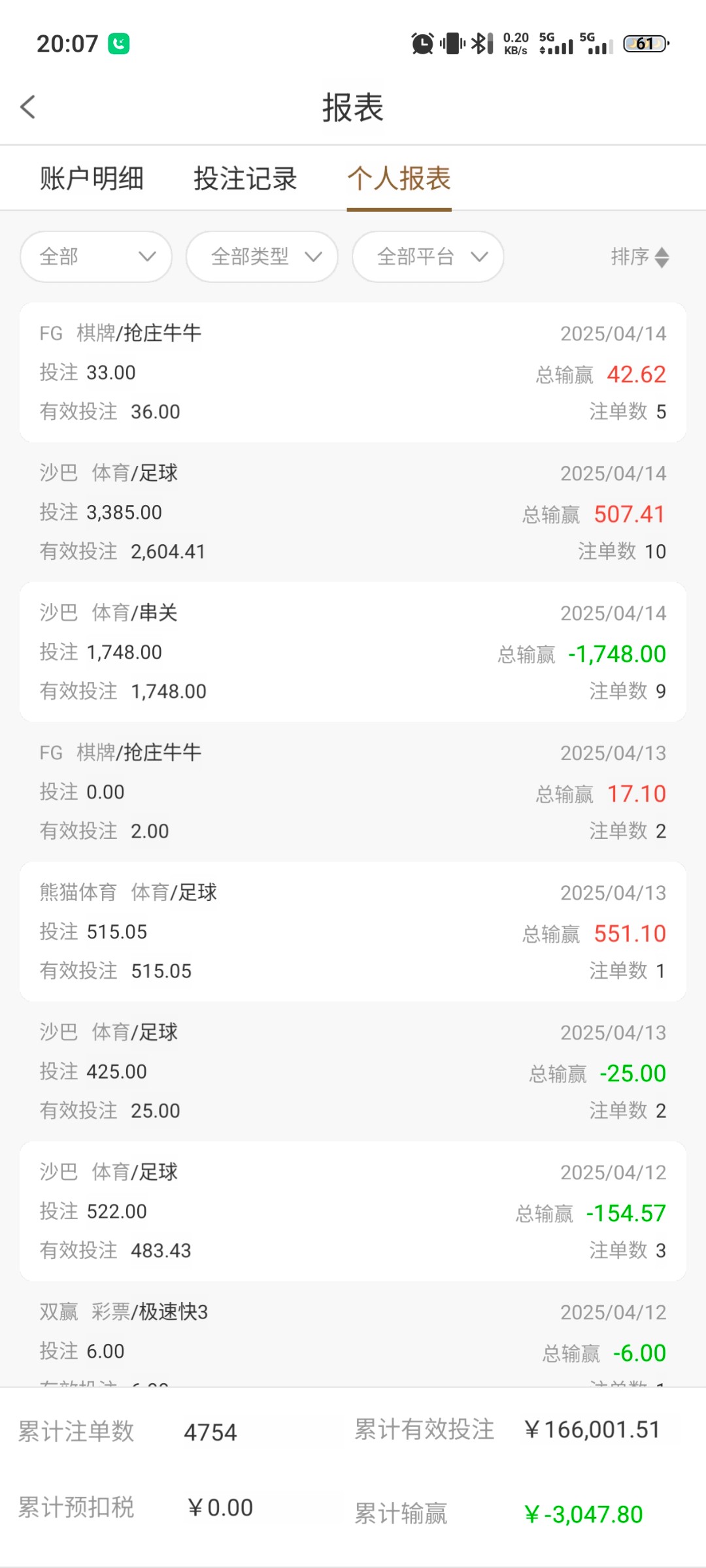The height and width of the screenshot is (1568, 706).
Task: Switch to the 投注记录 tab
Action: (x=245, y=178)
